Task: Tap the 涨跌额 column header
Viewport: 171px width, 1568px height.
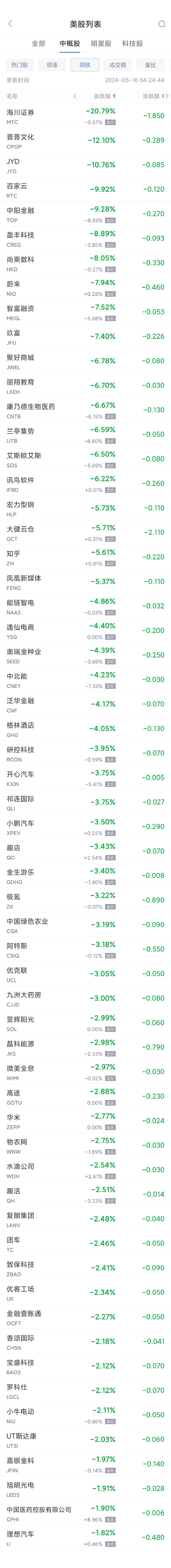Action: pos(155,96)
